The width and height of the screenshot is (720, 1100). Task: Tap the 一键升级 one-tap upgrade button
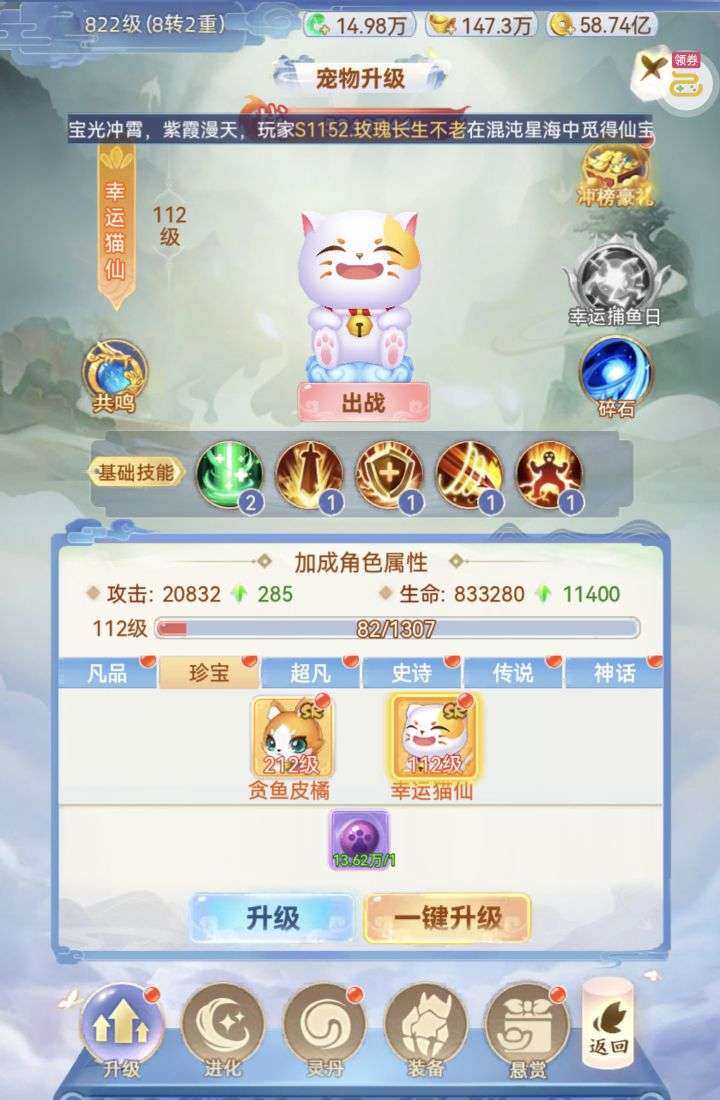[x=446, y=917]
